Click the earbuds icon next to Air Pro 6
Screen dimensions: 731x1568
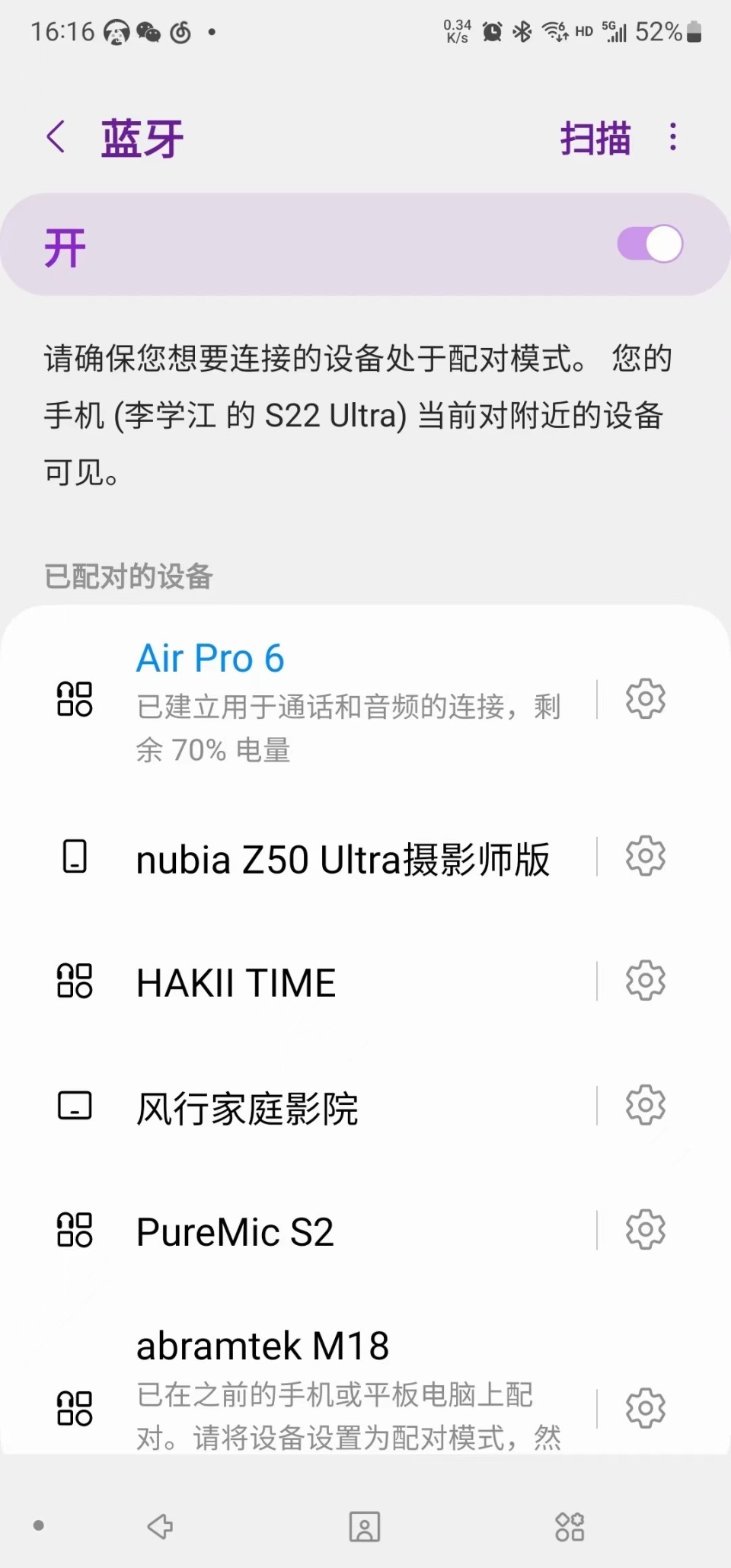point(75,699)
